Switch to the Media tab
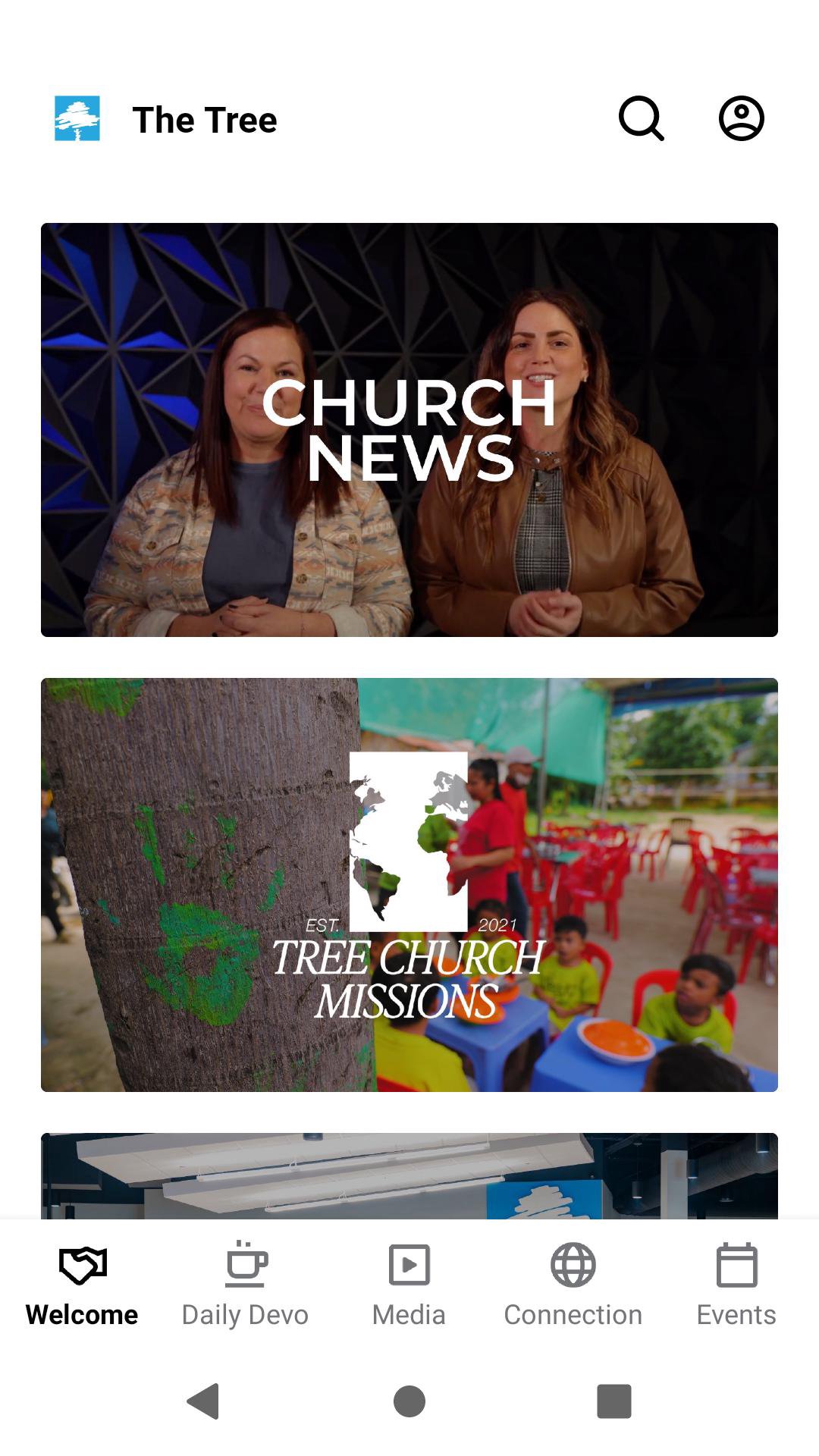The image size is (819, 1456). [409, 1285]
